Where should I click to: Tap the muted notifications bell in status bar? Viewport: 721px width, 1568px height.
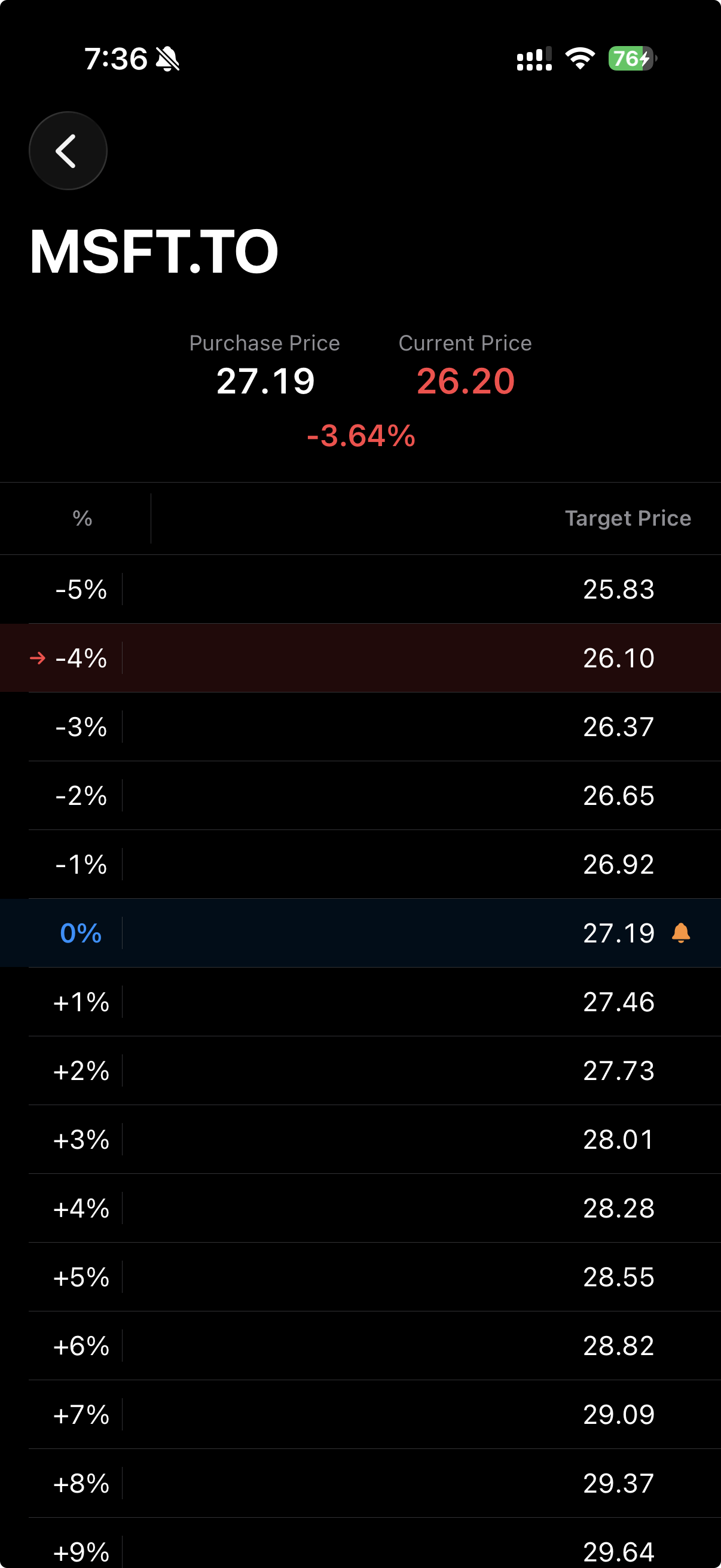tap(167, 59)
